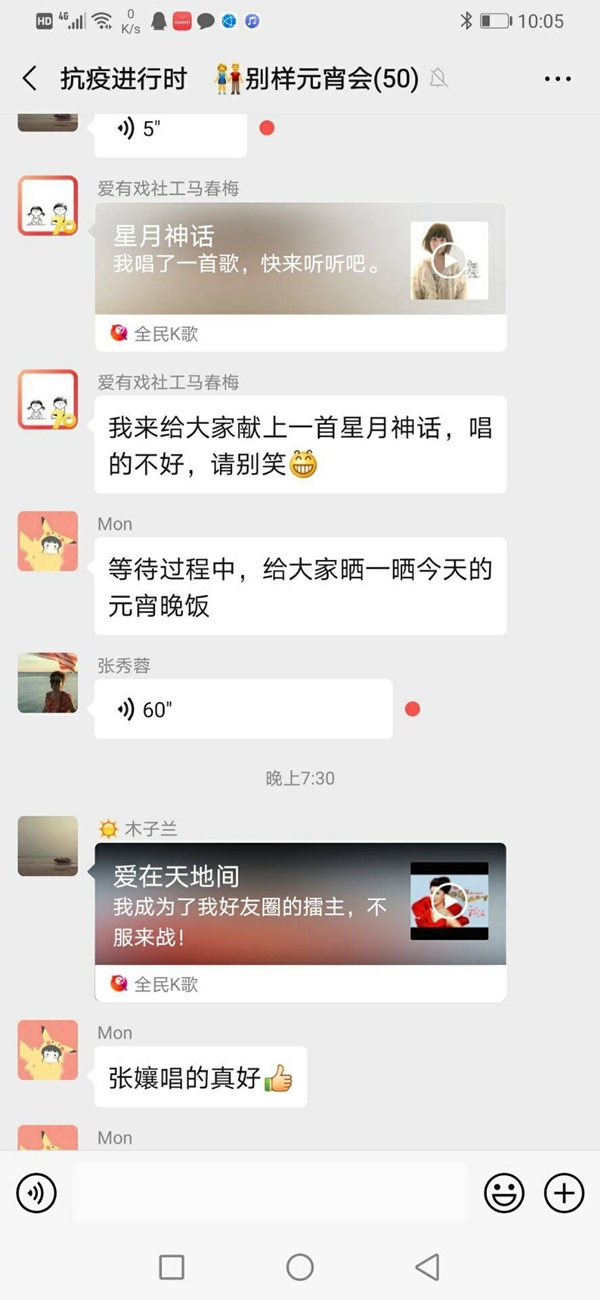Play the 5-second voice message
This screenshot has width=600, height=1300.
coord(170,130)
